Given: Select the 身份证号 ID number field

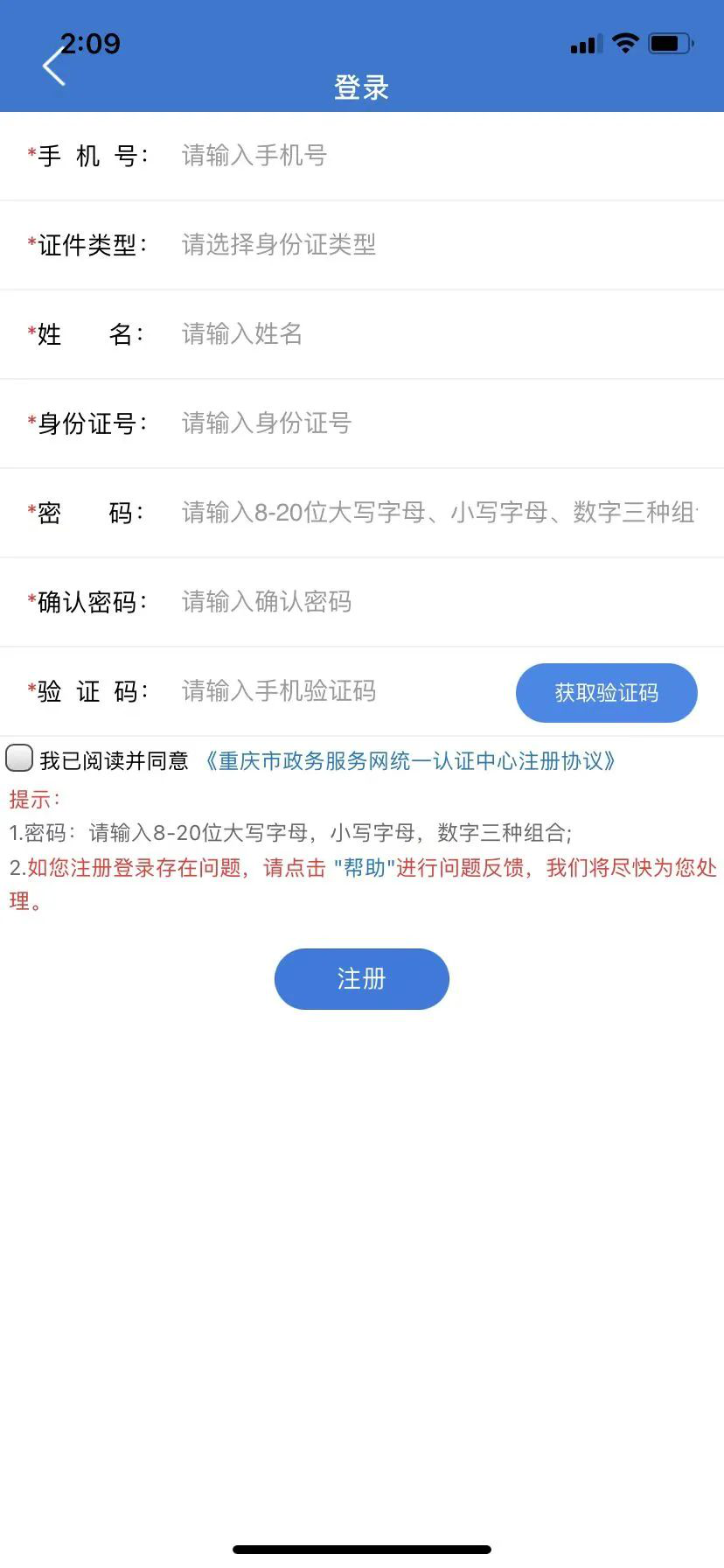Looking at the screenshot, I should click(439, 423).
